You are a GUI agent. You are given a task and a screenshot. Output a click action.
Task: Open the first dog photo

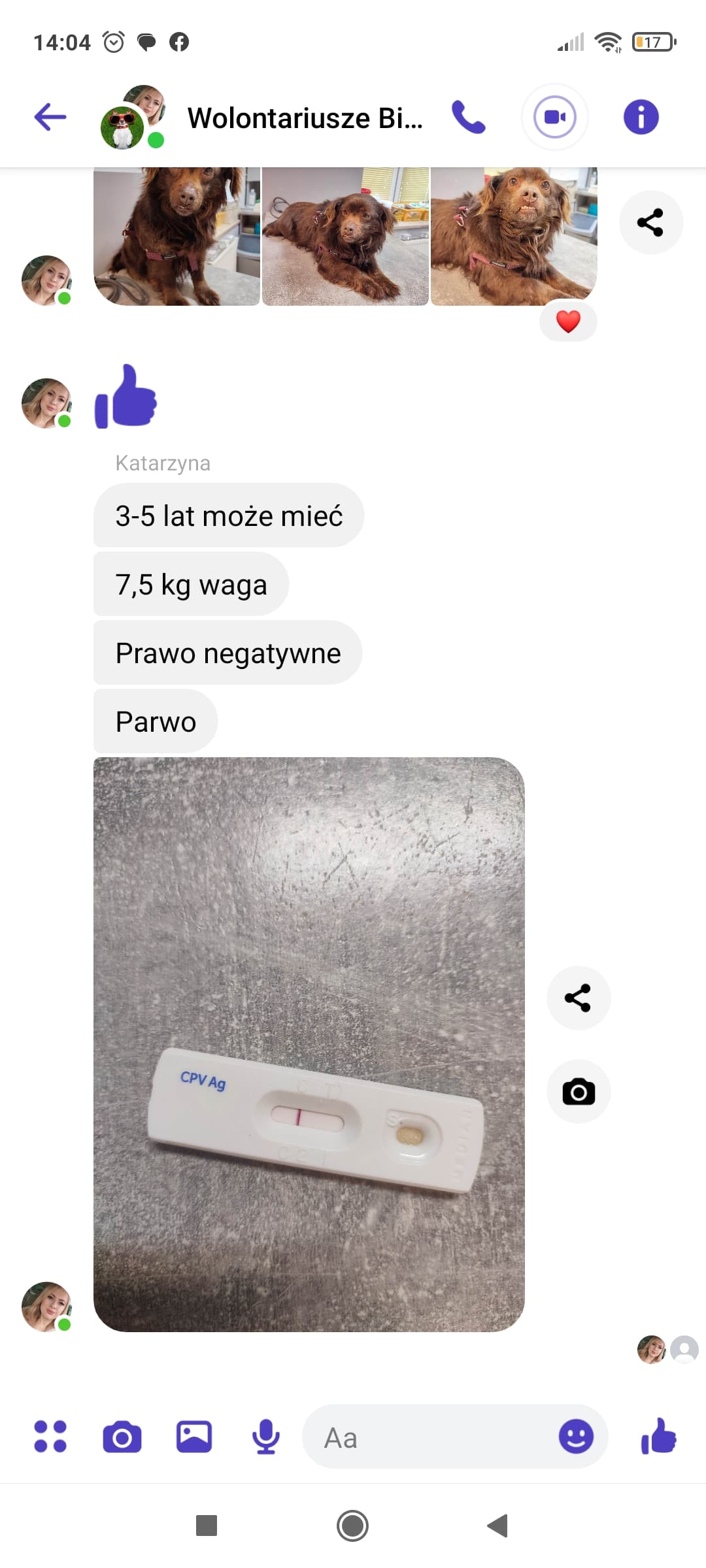point(176,236)
